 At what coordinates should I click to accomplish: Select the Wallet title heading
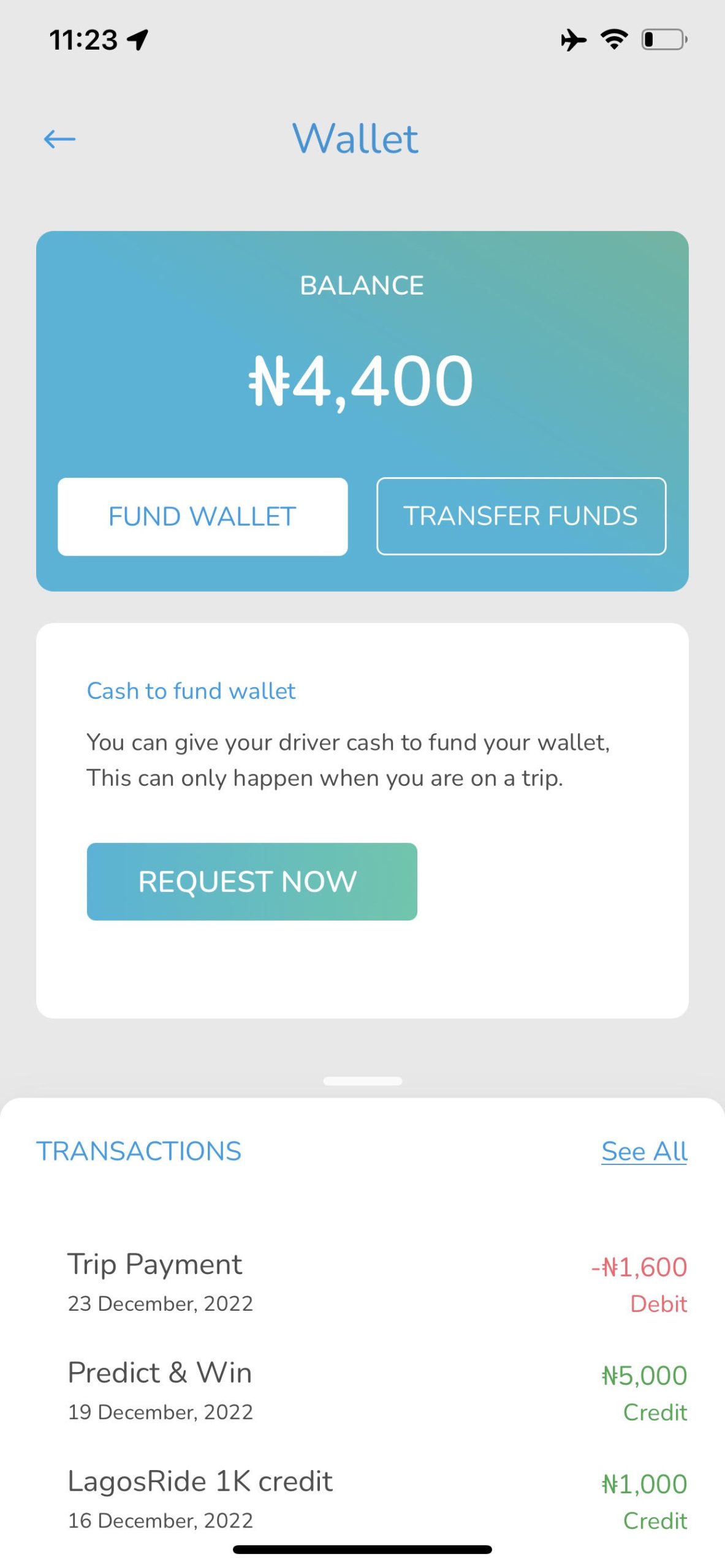point(355,139)
